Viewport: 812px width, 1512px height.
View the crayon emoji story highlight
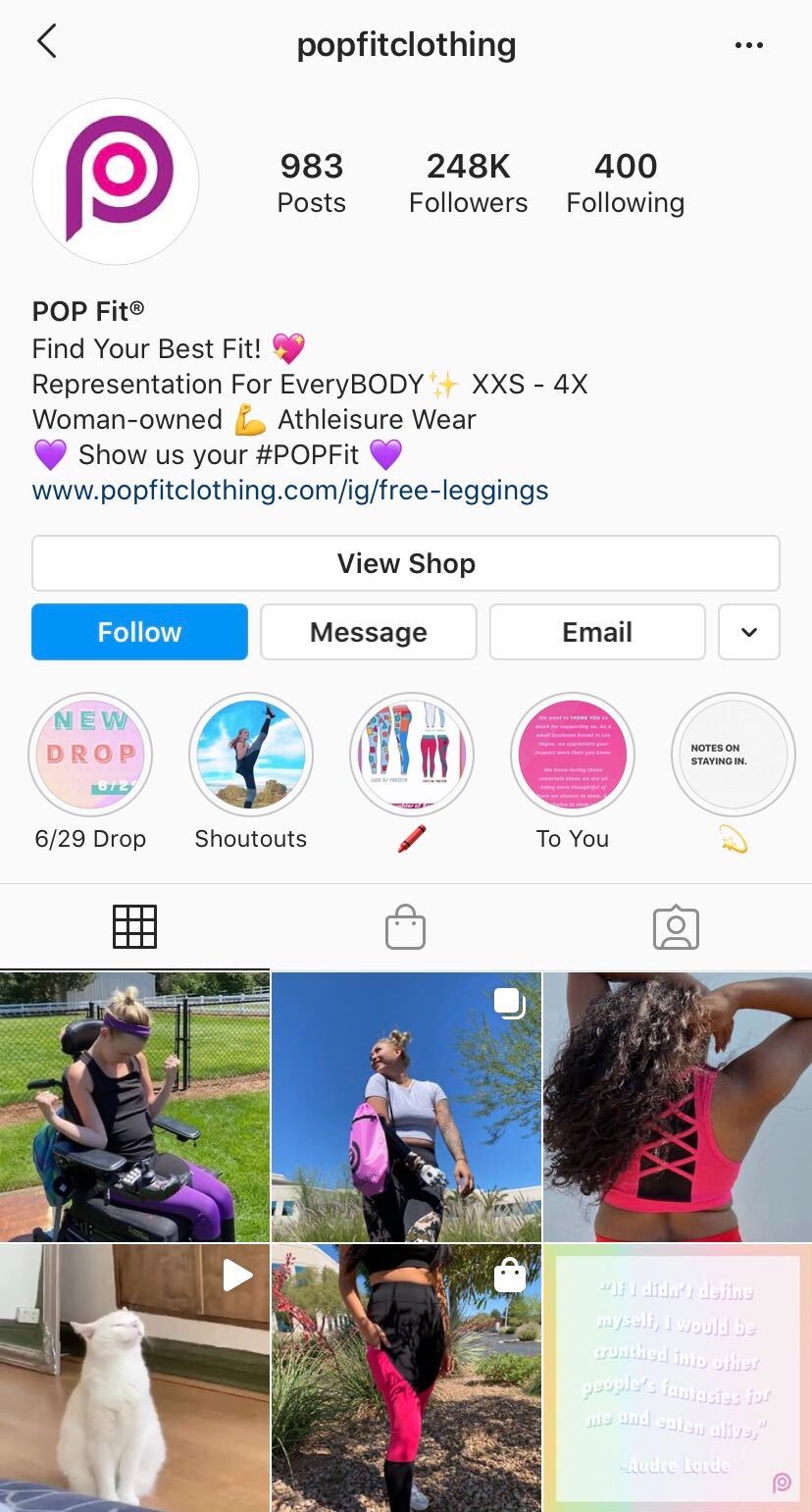click(x=412, y=754)
